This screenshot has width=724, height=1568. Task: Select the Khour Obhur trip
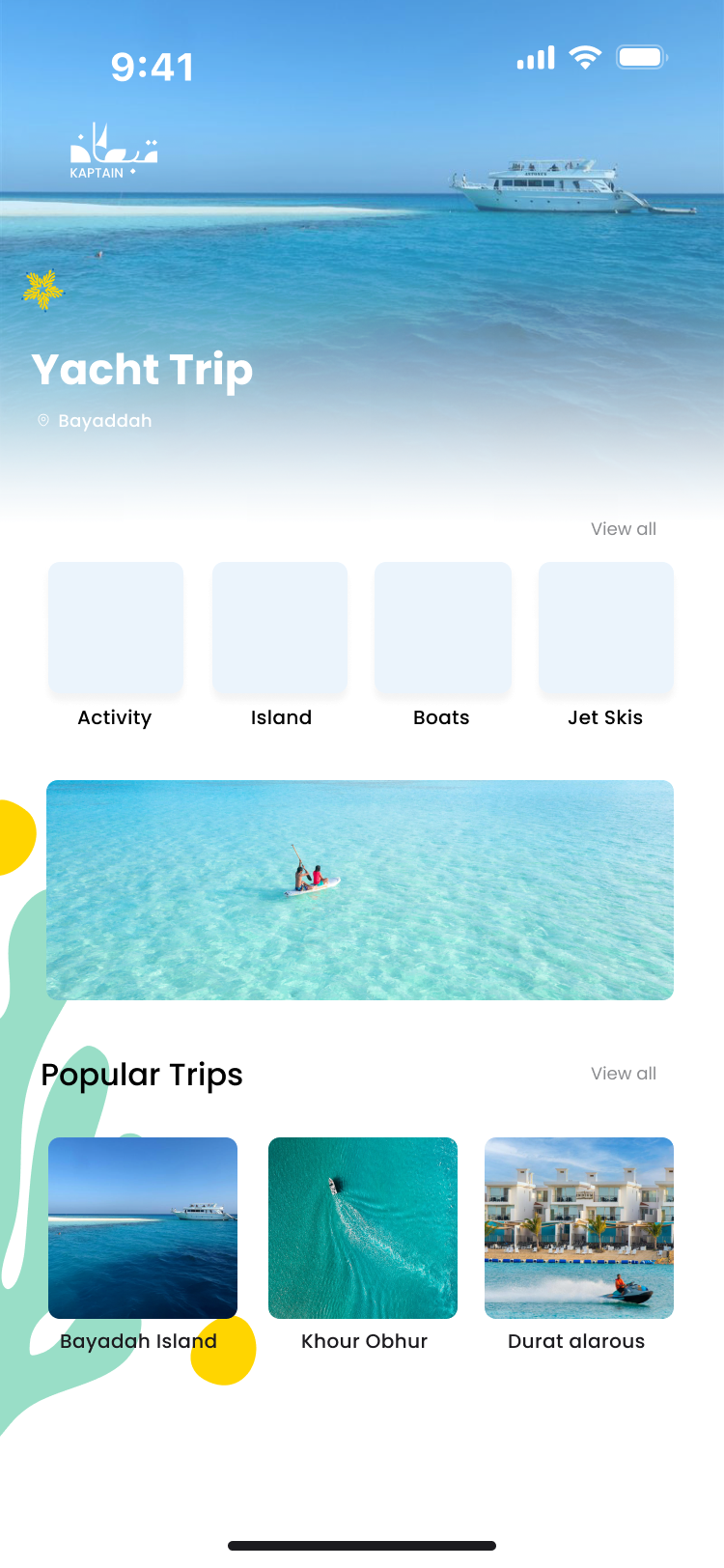point(363,1228)
